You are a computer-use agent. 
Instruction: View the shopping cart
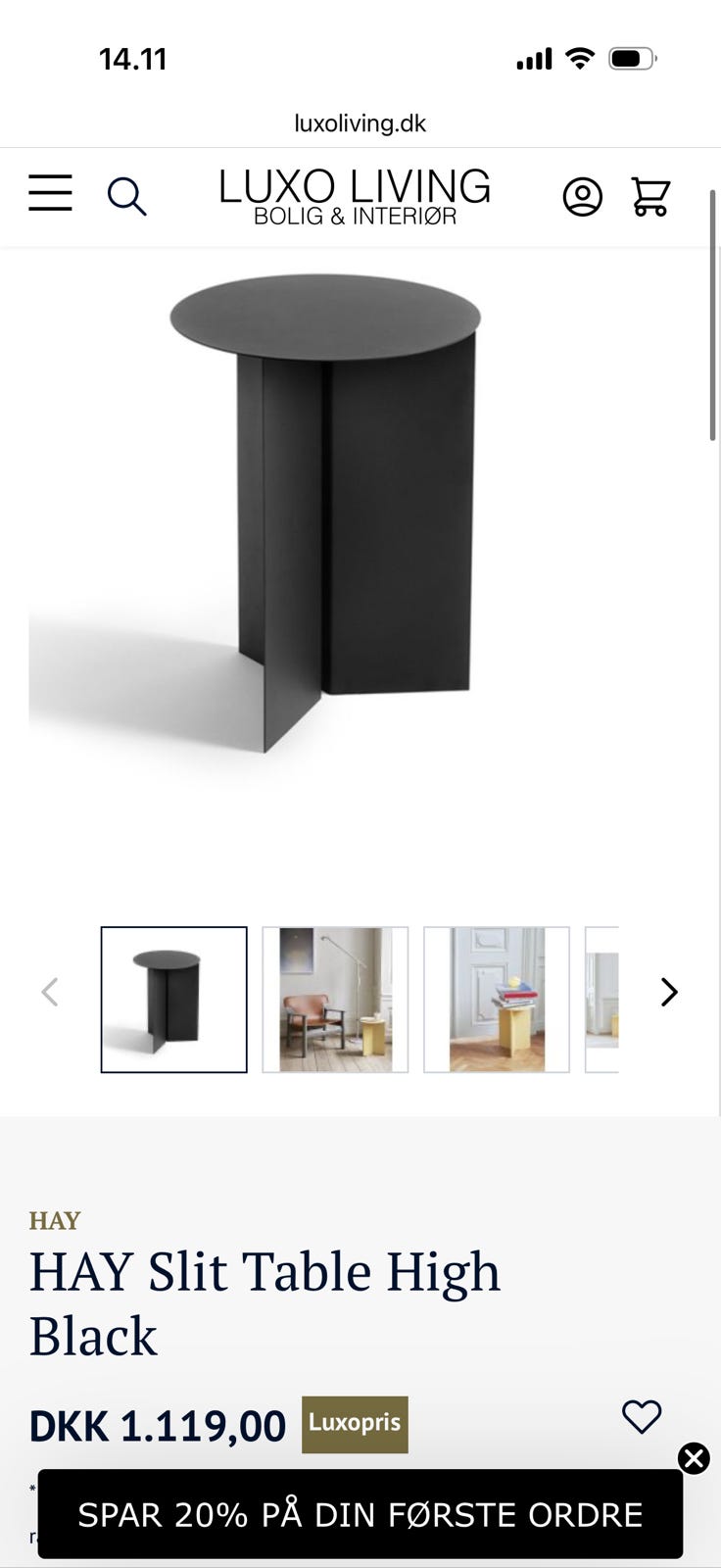(x=650, y=196)
